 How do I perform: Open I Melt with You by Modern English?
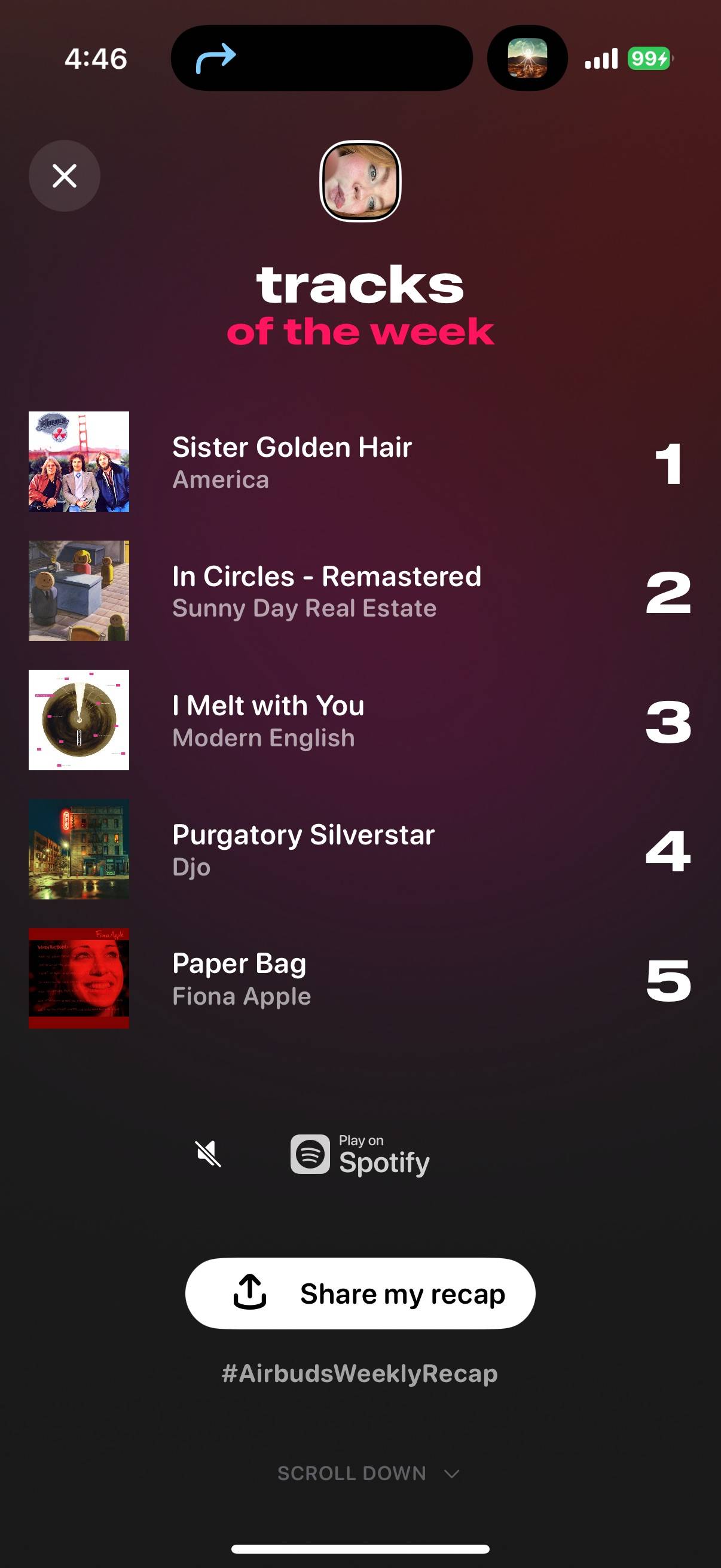tap(360, 720)
